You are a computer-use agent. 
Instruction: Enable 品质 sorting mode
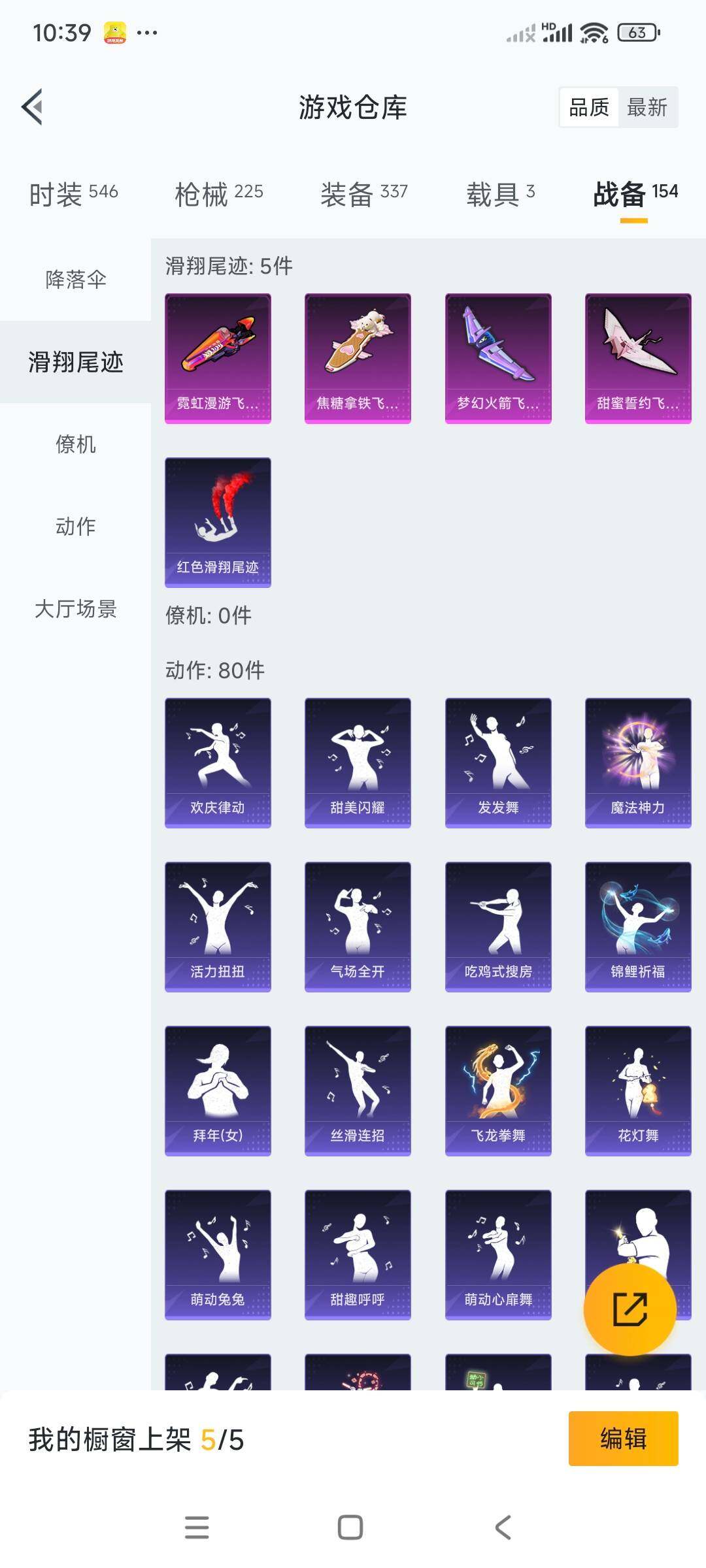[588, 108]
